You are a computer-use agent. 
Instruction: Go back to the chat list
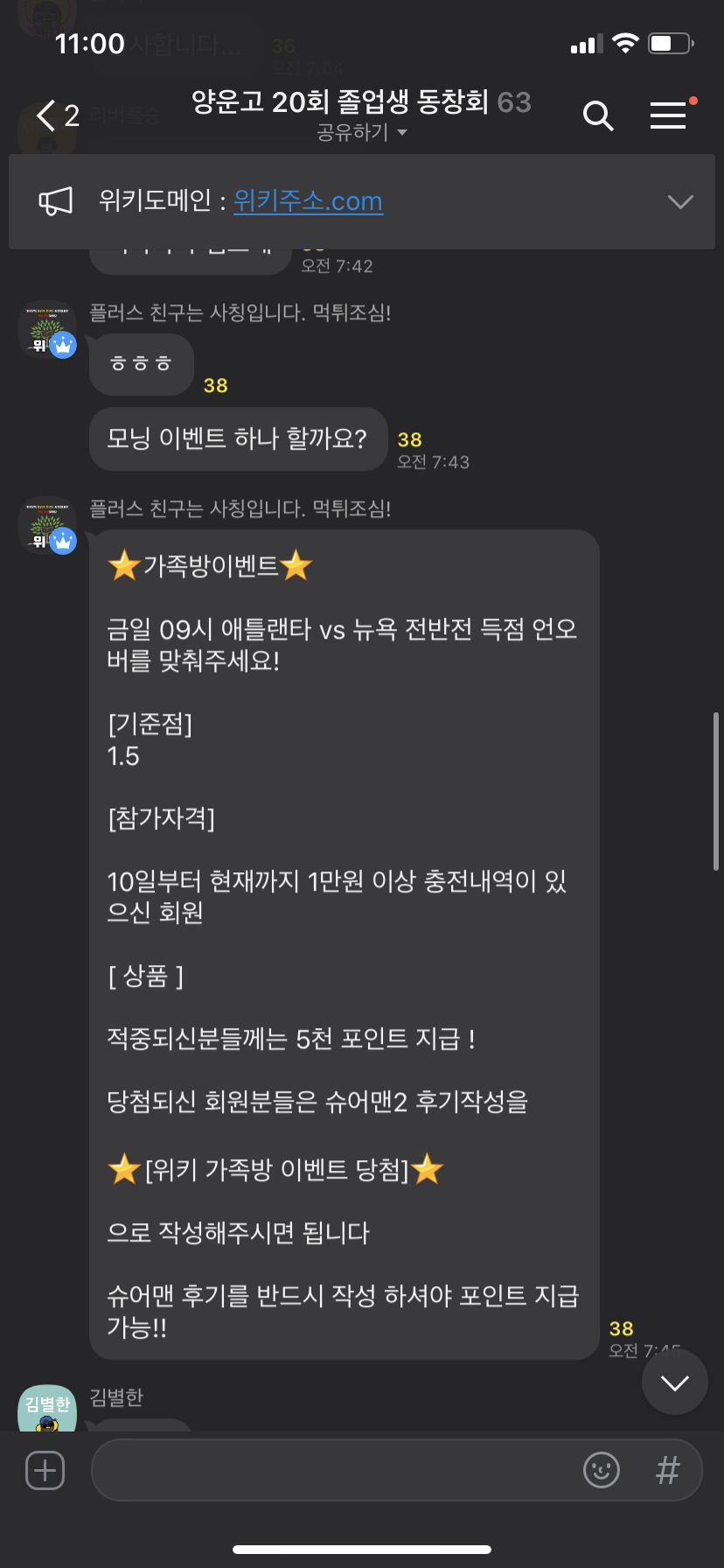coord(56,115)
